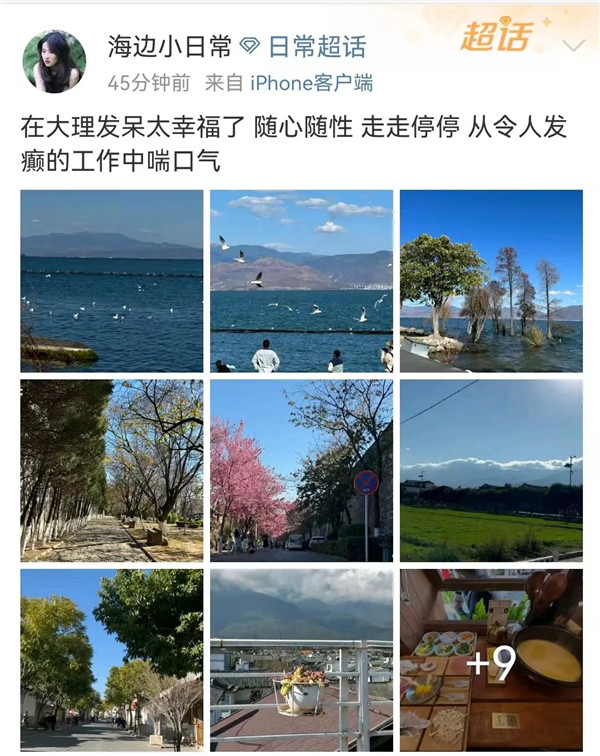The image size is (600, 756).
Task: Expand the post options chevron
Action: (x=573, y=46)
